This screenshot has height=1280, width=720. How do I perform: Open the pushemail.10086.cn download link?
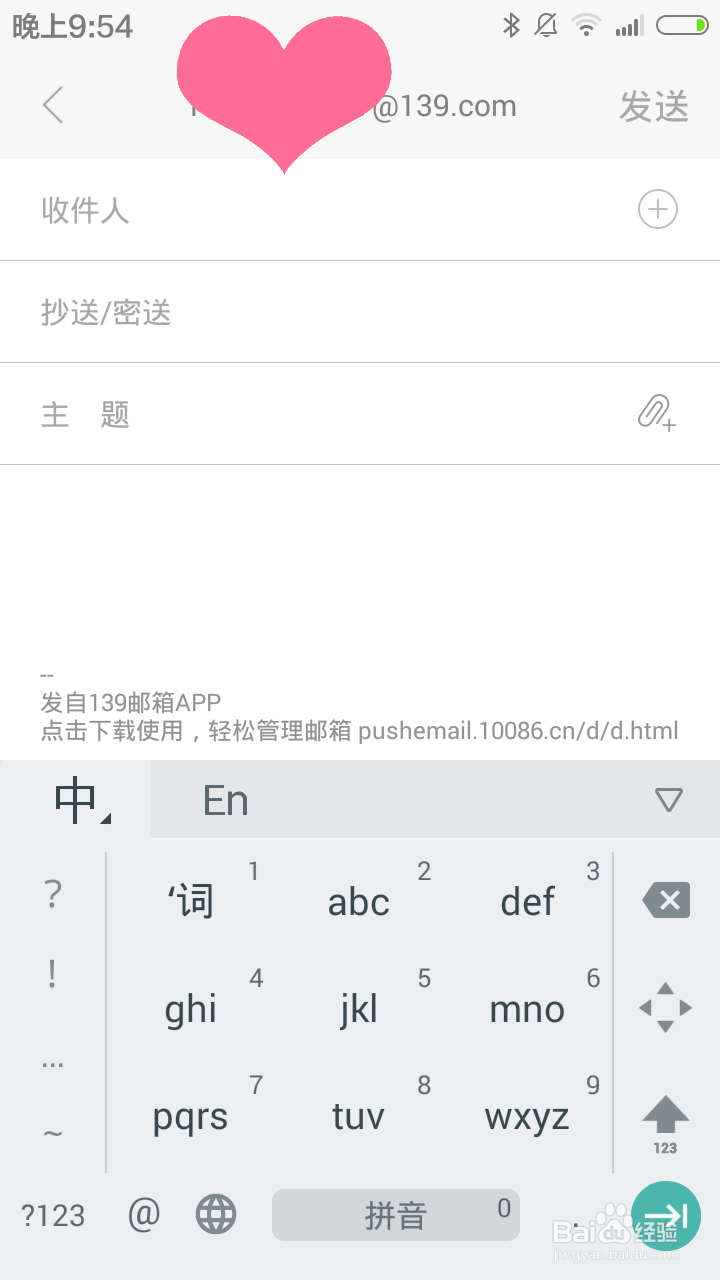(x=520, y=730)
